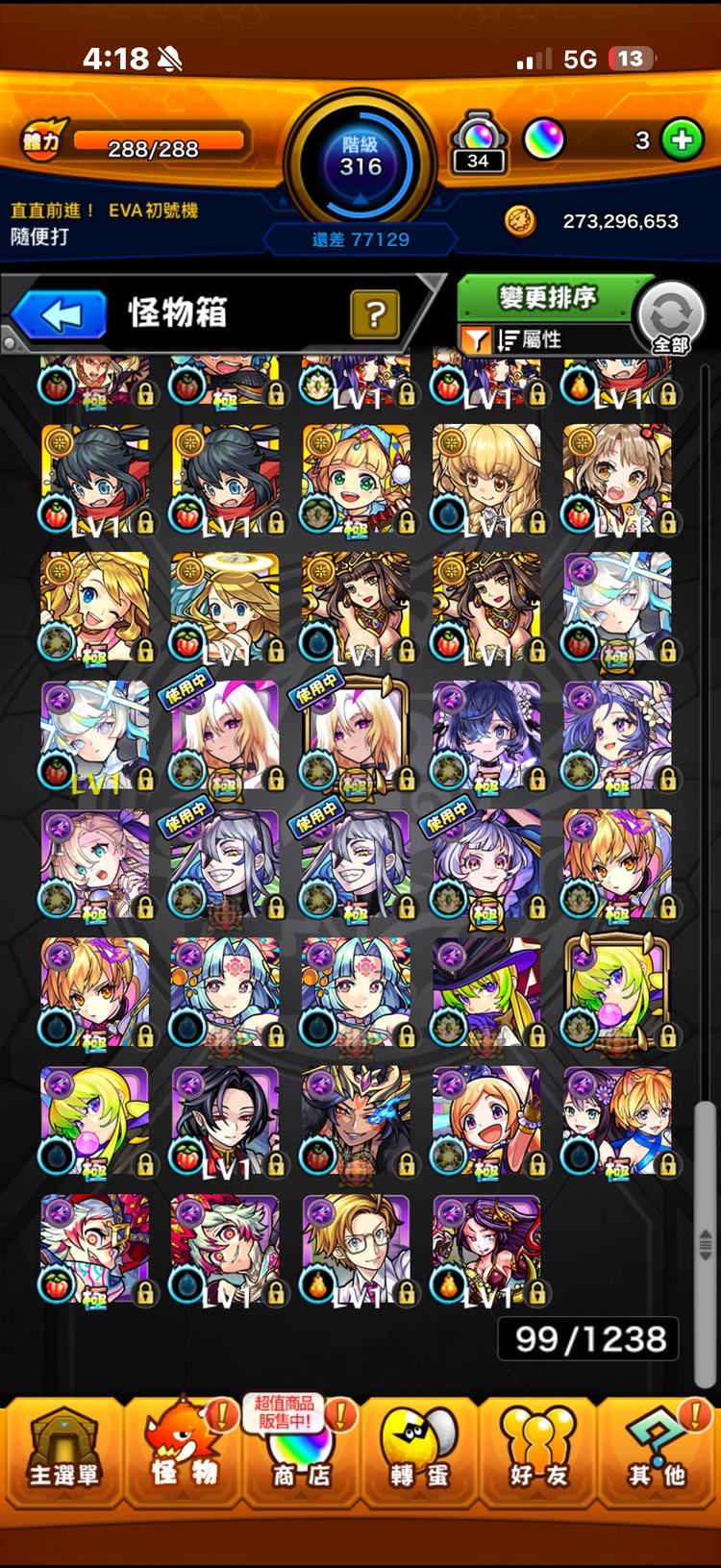Switch to the 轉蛋 gacha tab
Viewport: 721px width, 1568px height.
(419, 1454)
